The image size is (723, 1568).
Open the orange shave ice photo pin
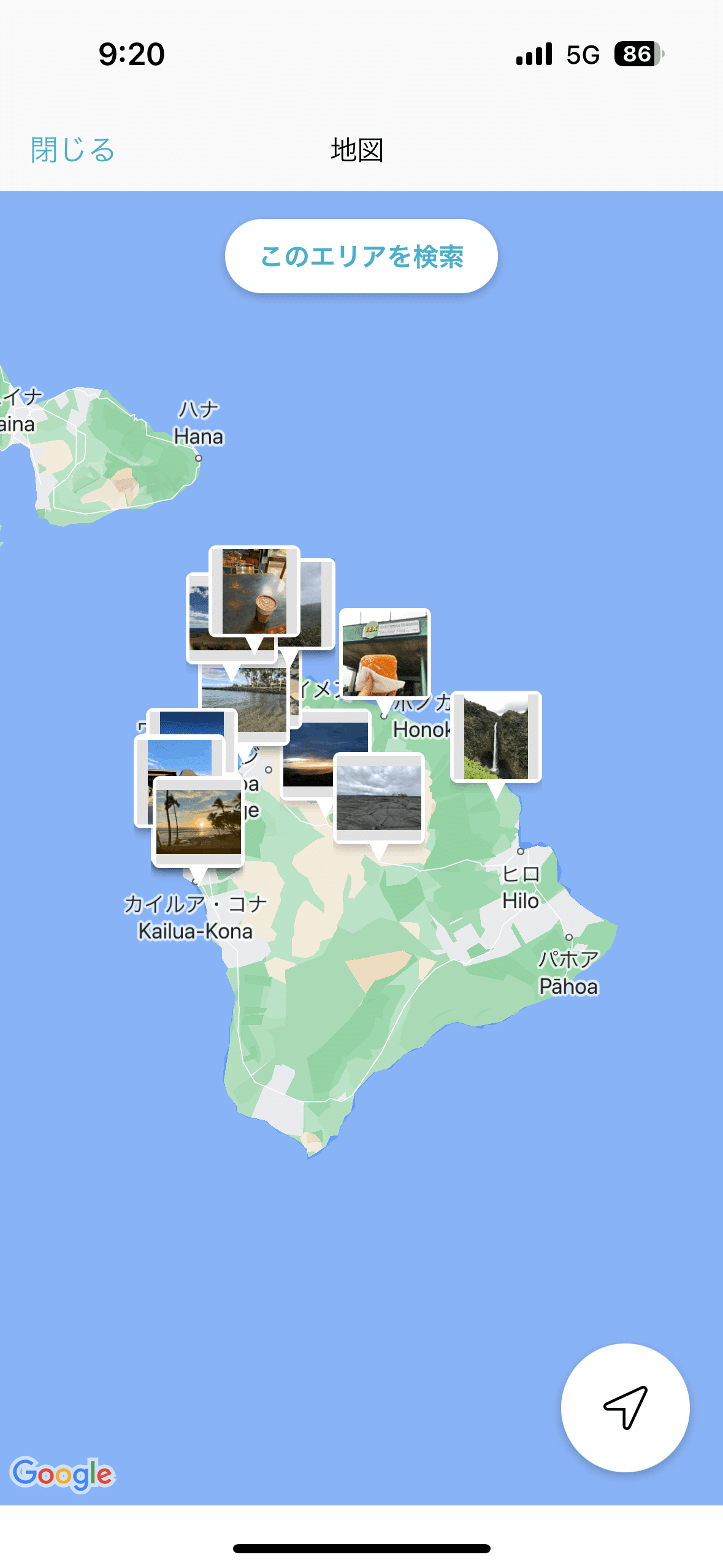pyautogui.click(x=385, y=654)
